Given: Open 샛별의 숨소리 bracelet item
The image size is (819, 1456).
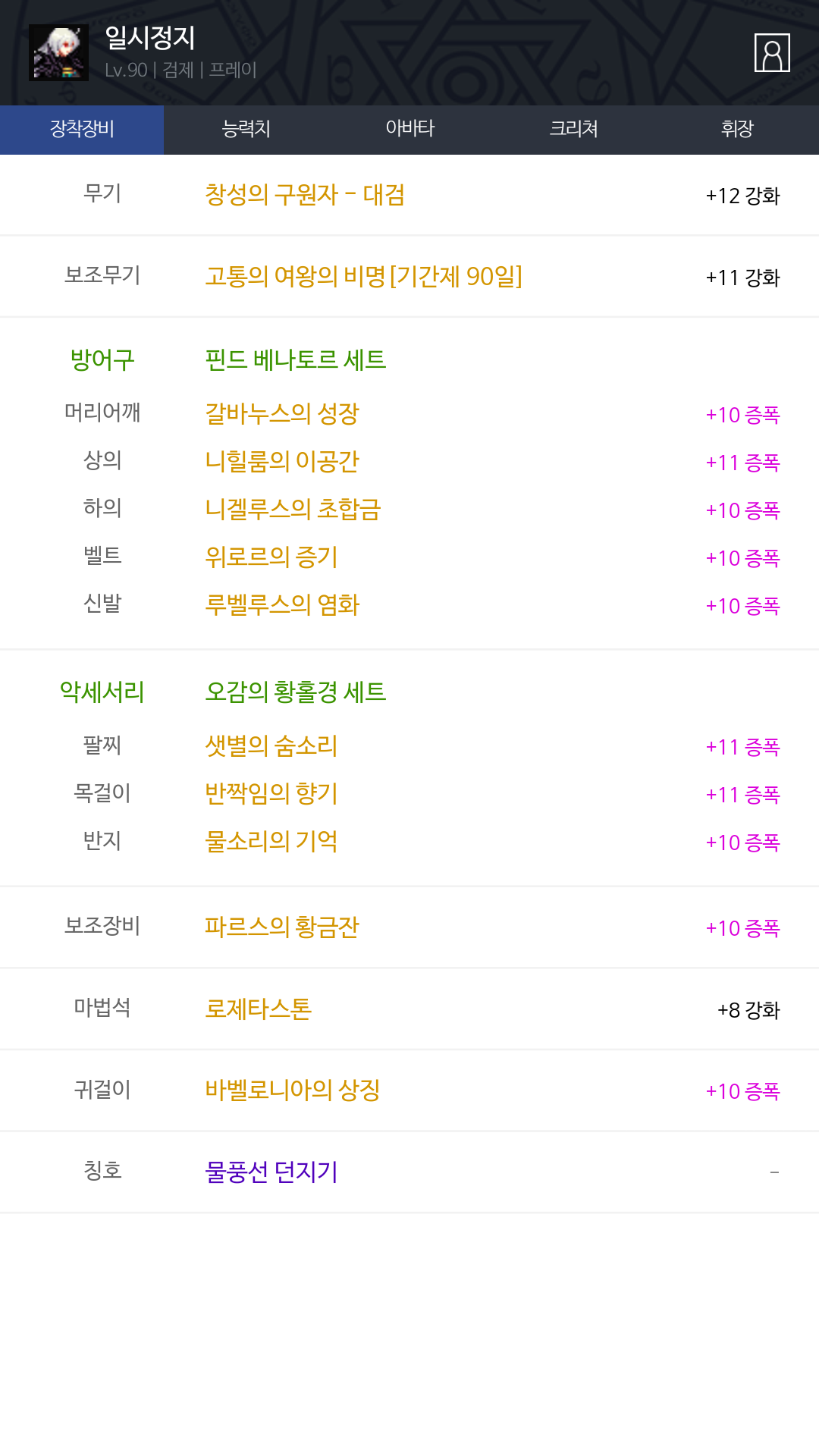Looking at the screenshot, I should coord(271,746).
